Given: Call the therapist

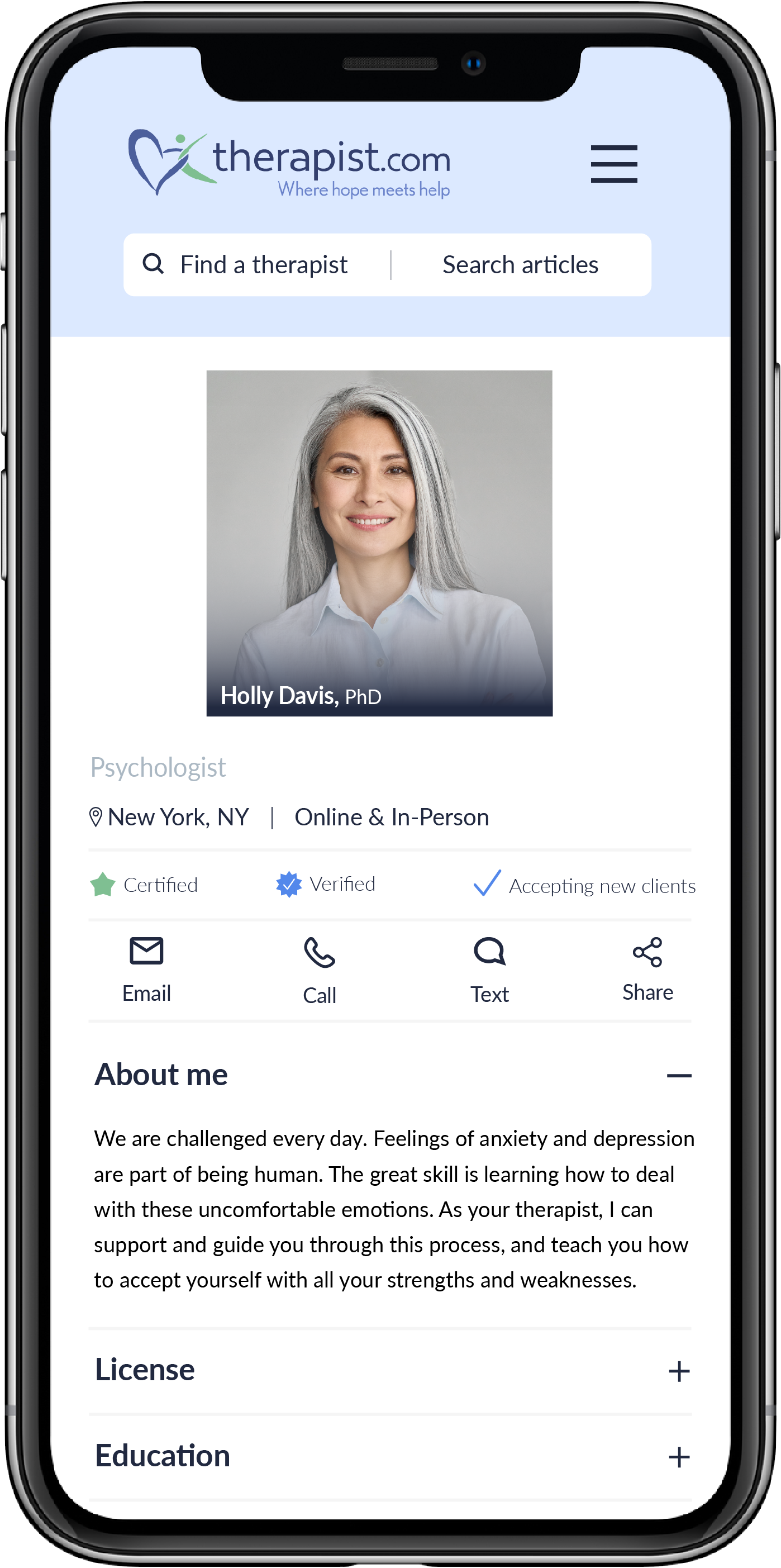Looking at the screenshot, I should coord(320,970).
